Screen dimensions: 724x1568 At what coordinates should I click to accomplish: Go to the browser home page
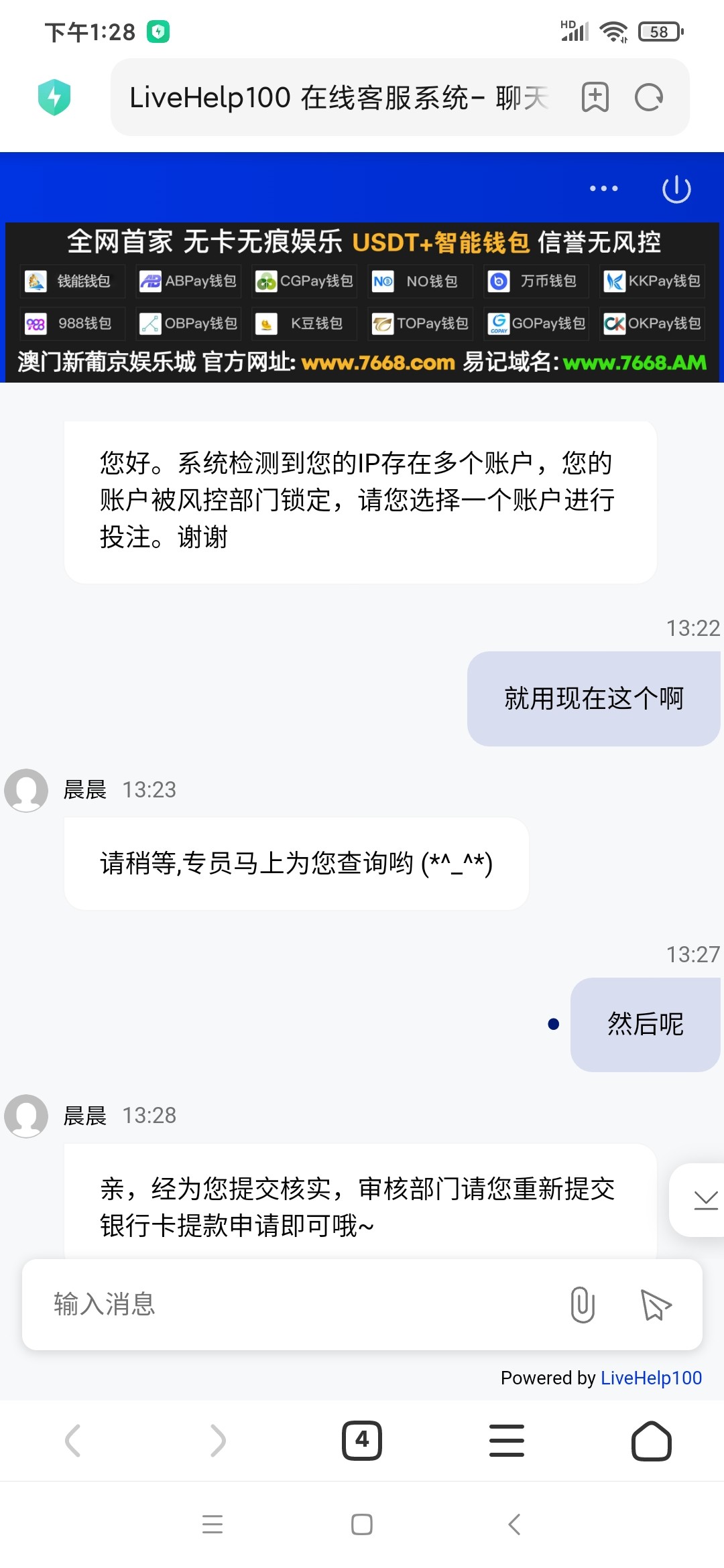point(652,1440)
